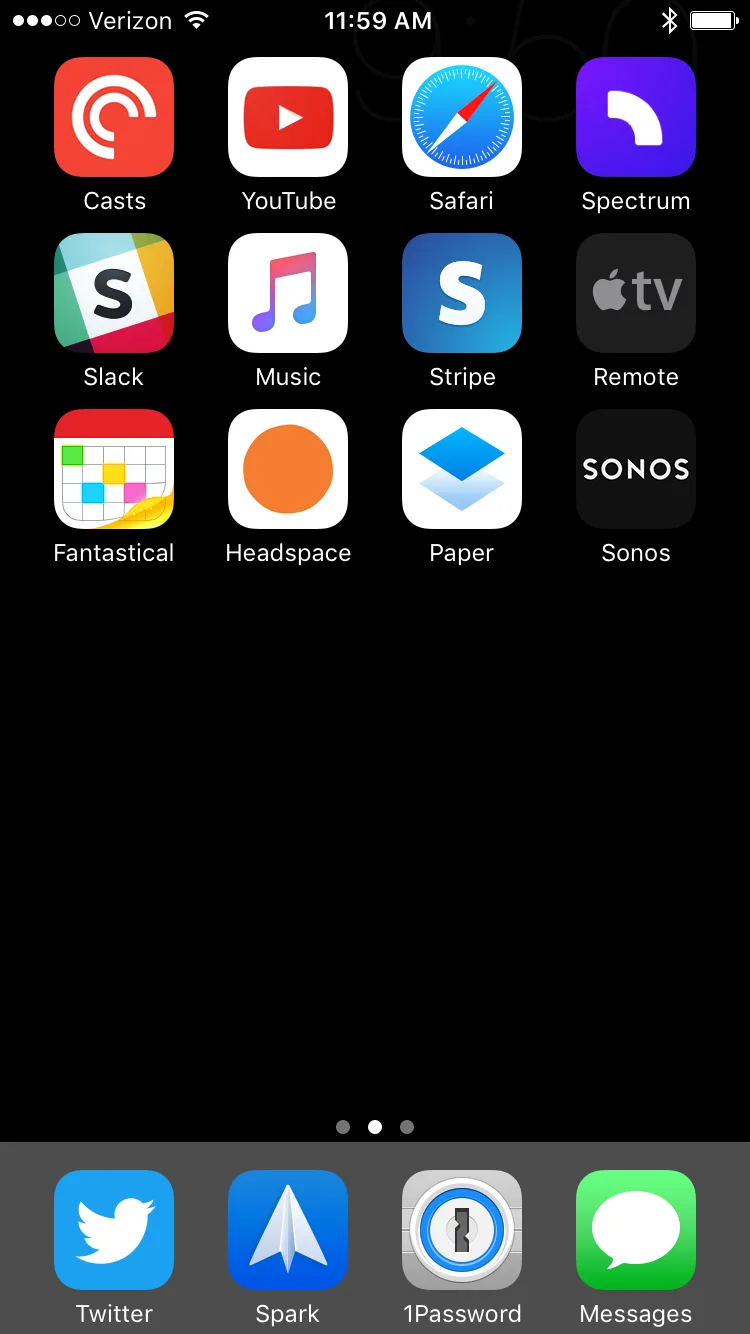Open Spark mail from the dock

[x=288, y=1230]
